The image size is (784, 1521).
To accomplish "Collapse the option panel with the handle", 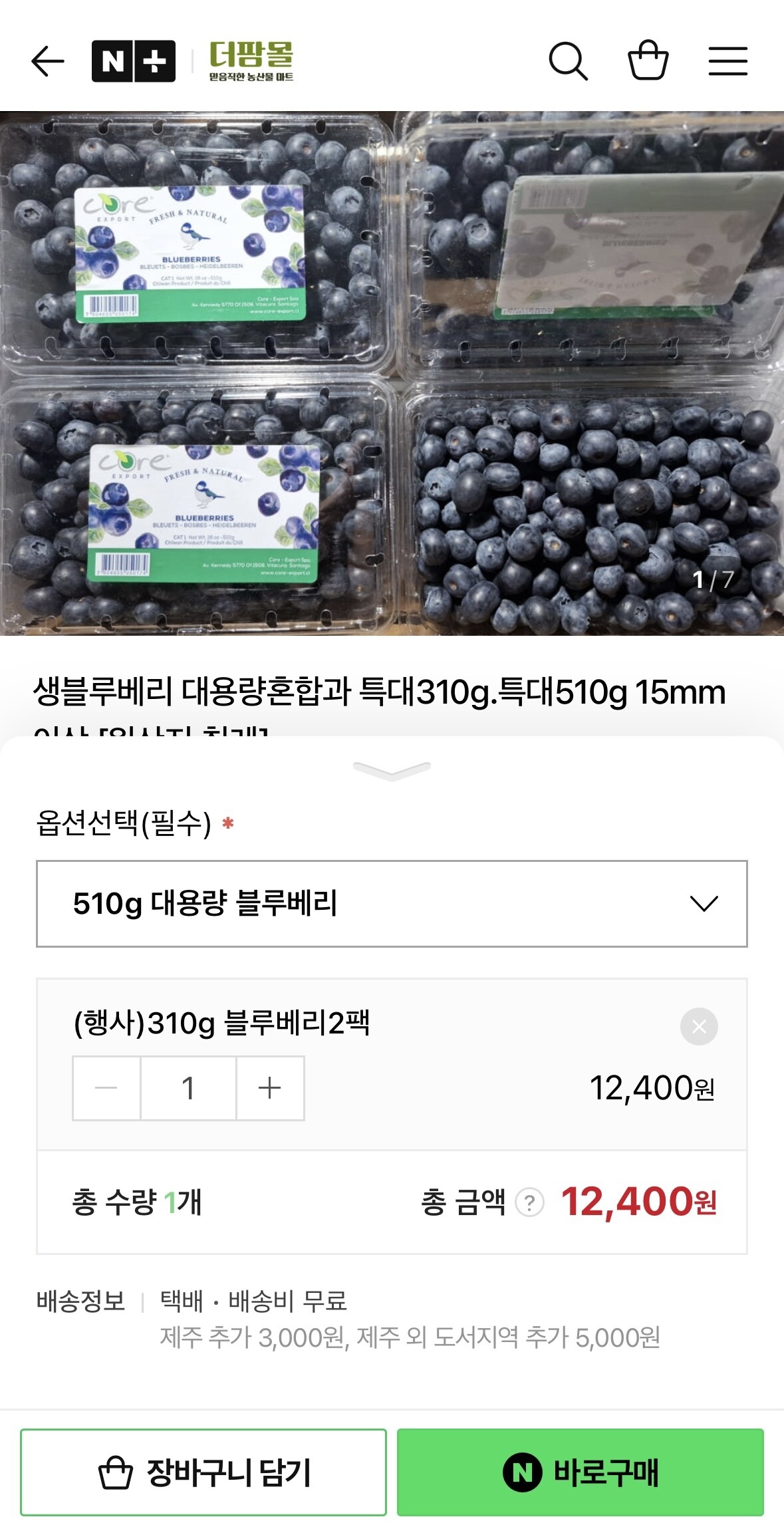I will point(392,770).
